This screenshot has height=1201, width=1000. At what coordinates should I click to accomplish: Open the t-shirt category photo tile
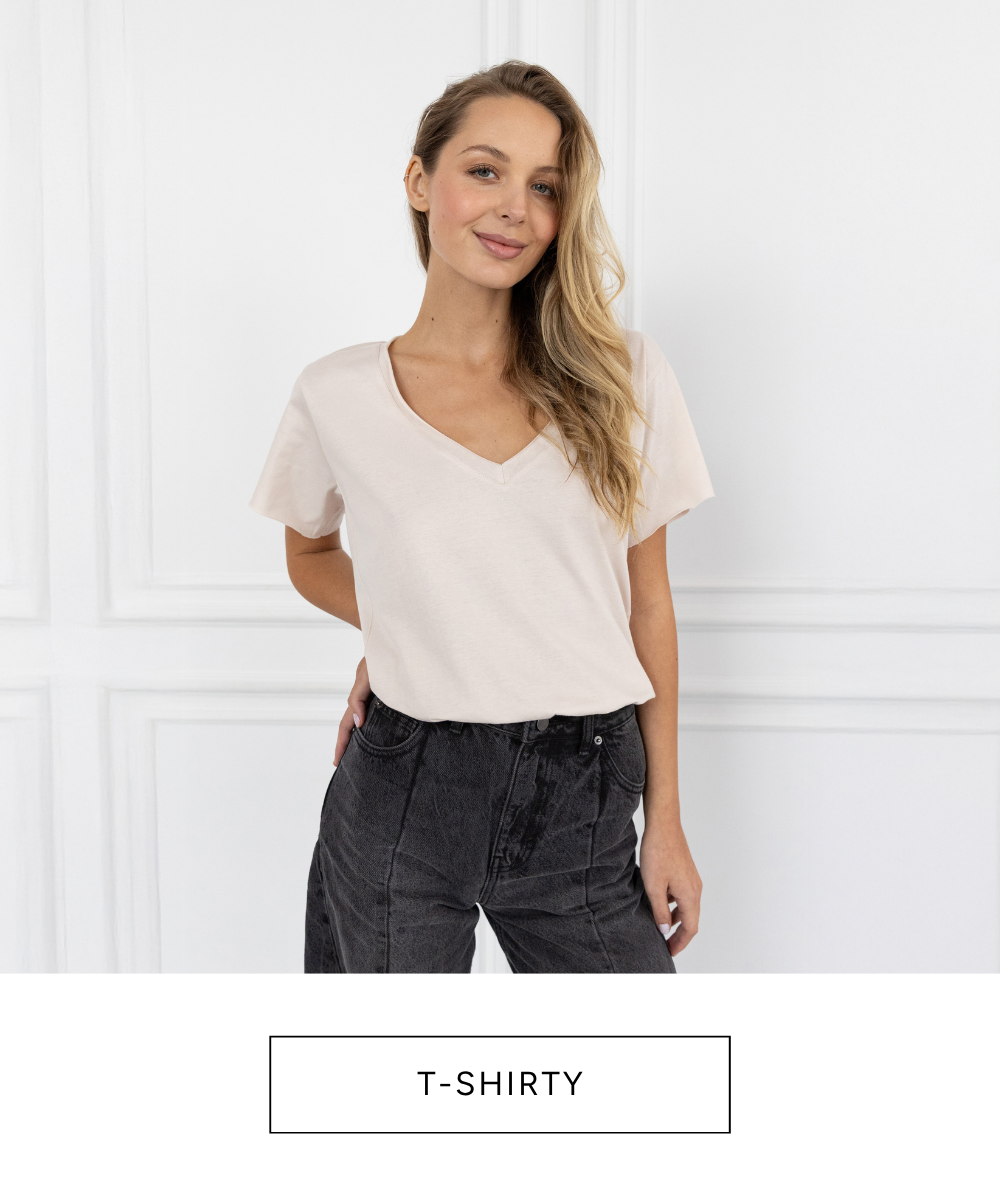tap(500, 487)
